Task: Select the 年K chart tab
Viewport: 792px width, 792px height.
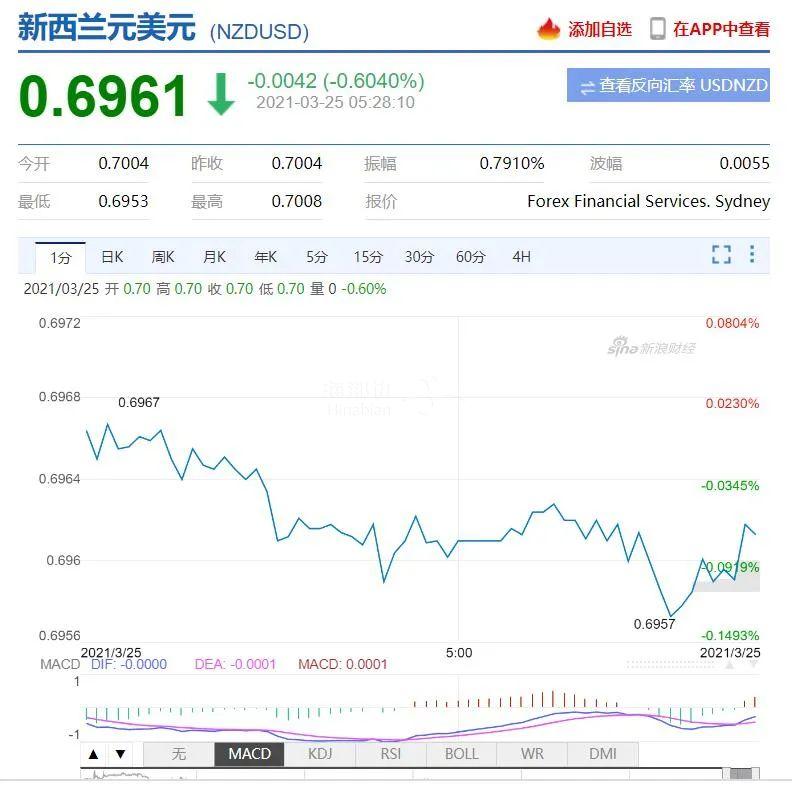Action: pyautogui.click(x=265, y=257)
